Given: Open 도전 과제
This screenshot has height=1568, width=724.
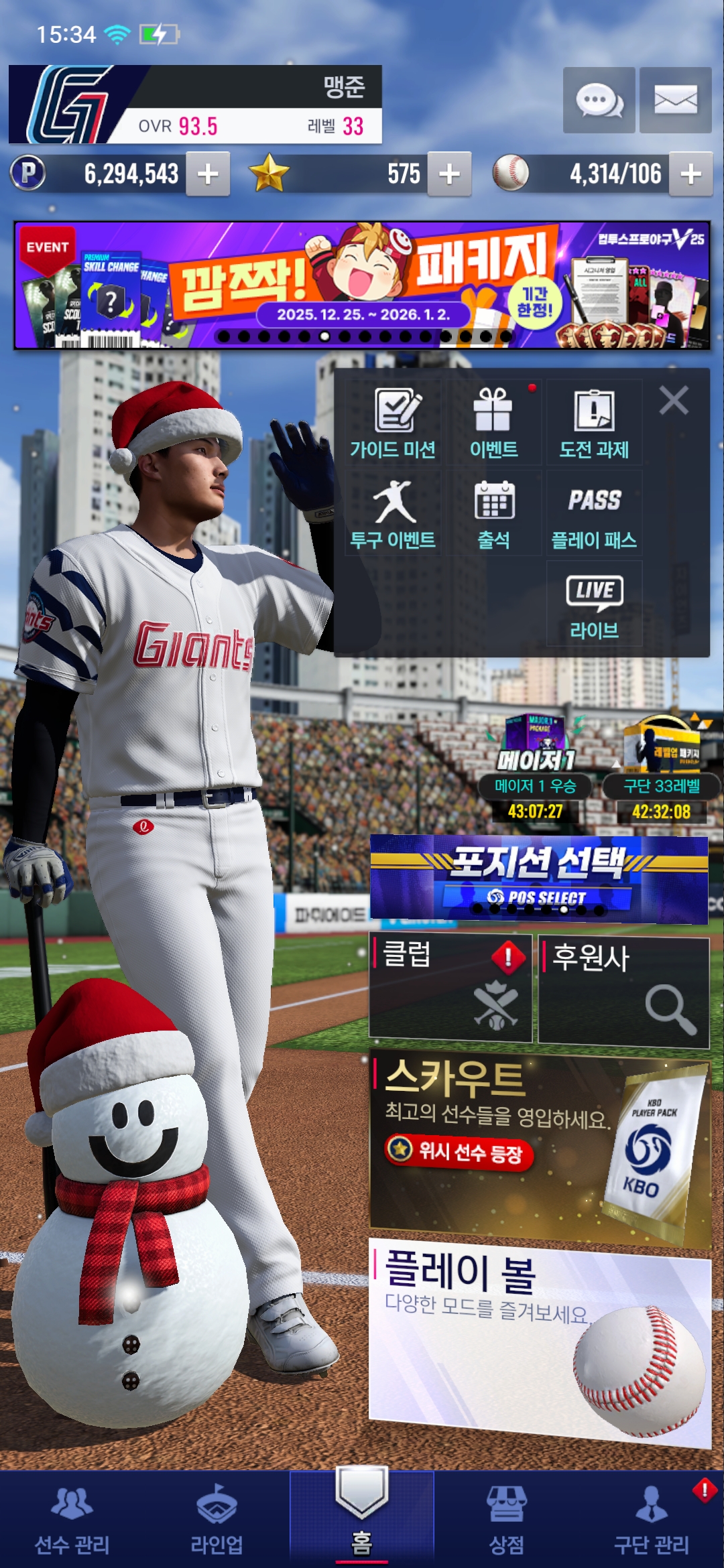Looking at the screenshot, I should [594, 423].
